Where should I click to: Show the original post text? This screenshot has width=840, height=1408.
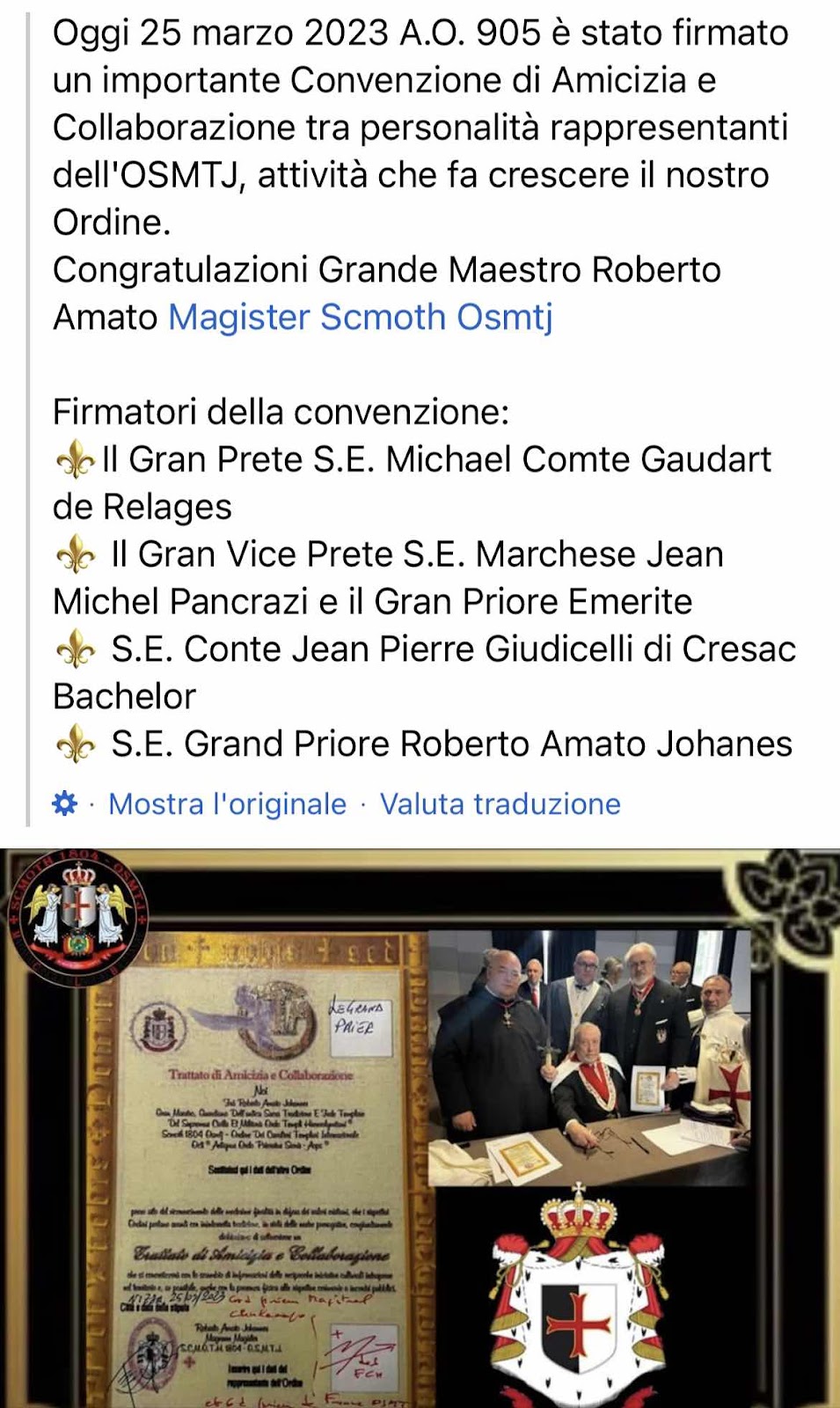point(227,803)
